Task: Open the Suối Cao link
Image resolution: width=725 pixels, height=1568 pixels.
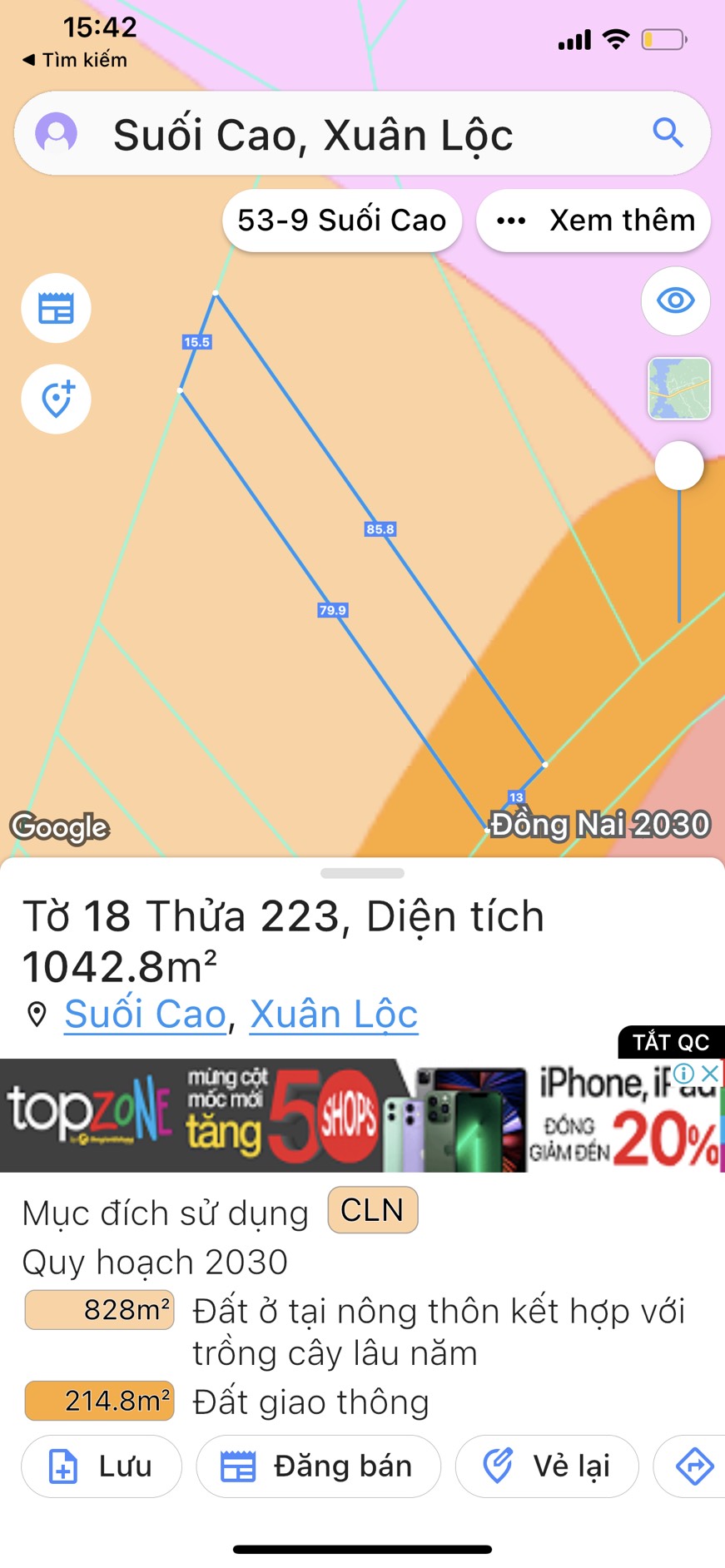Action: pyautogui.click(x=146, y=1014)
